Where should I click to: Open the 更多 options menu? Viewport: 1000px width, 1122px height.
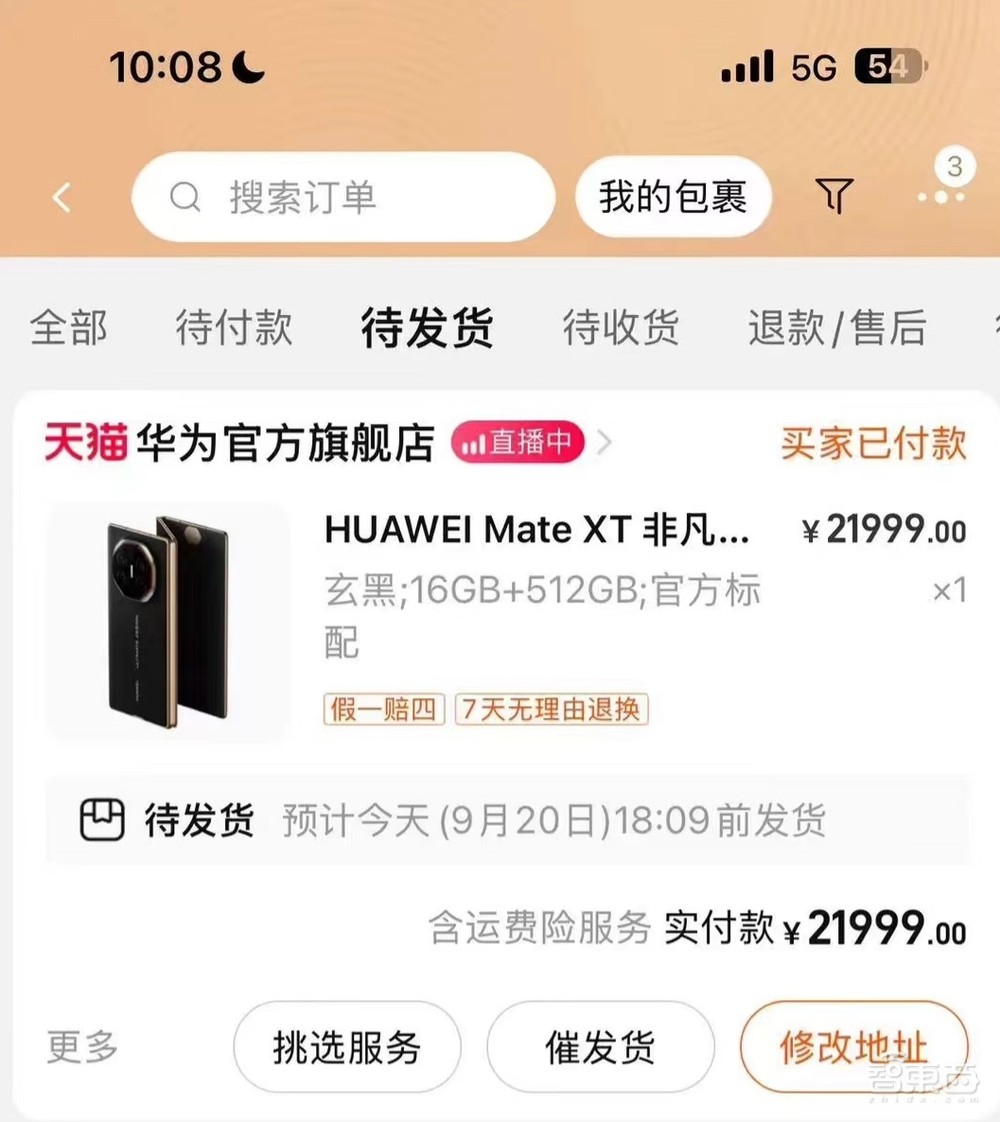click(79, 1047)
